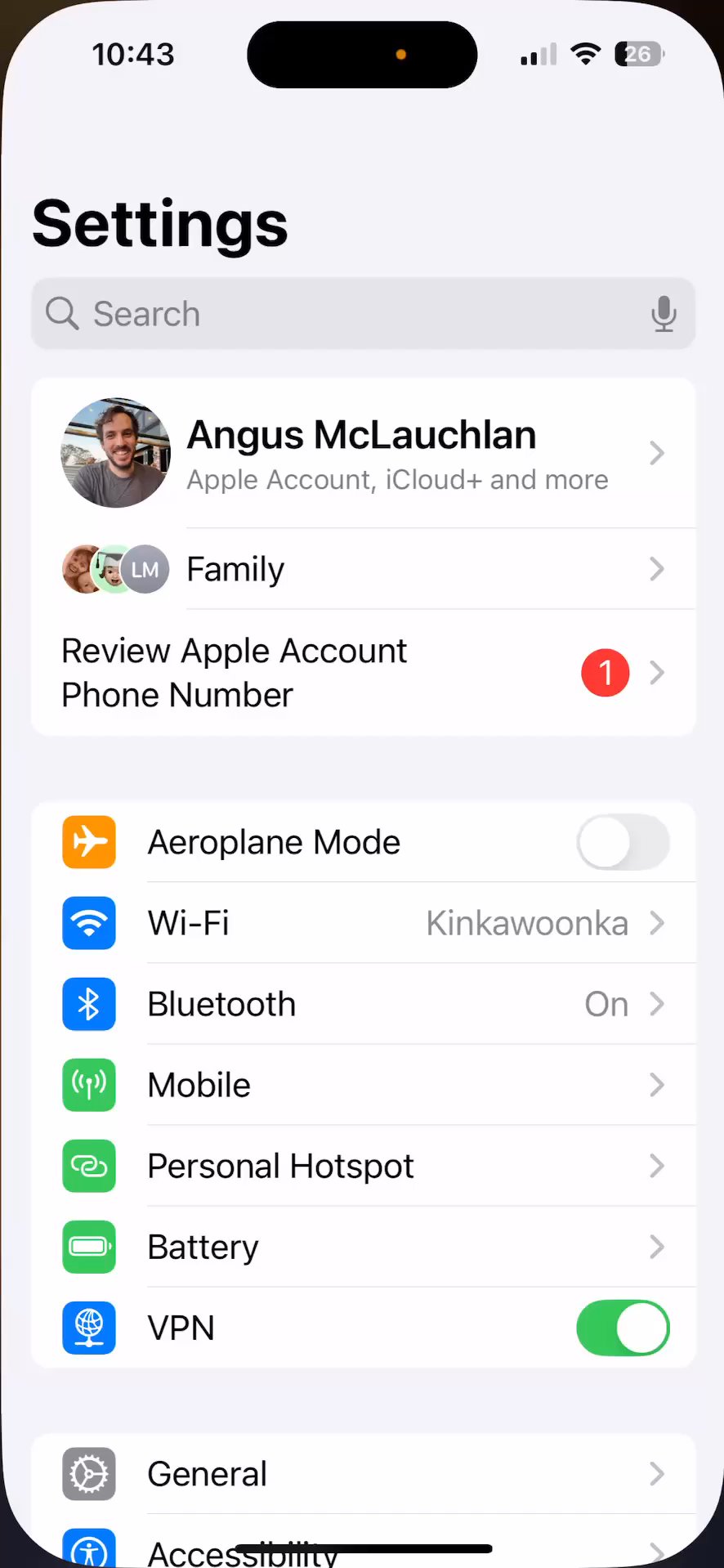Open General settings
724x1568 pixels.
tap(364, 1474)
